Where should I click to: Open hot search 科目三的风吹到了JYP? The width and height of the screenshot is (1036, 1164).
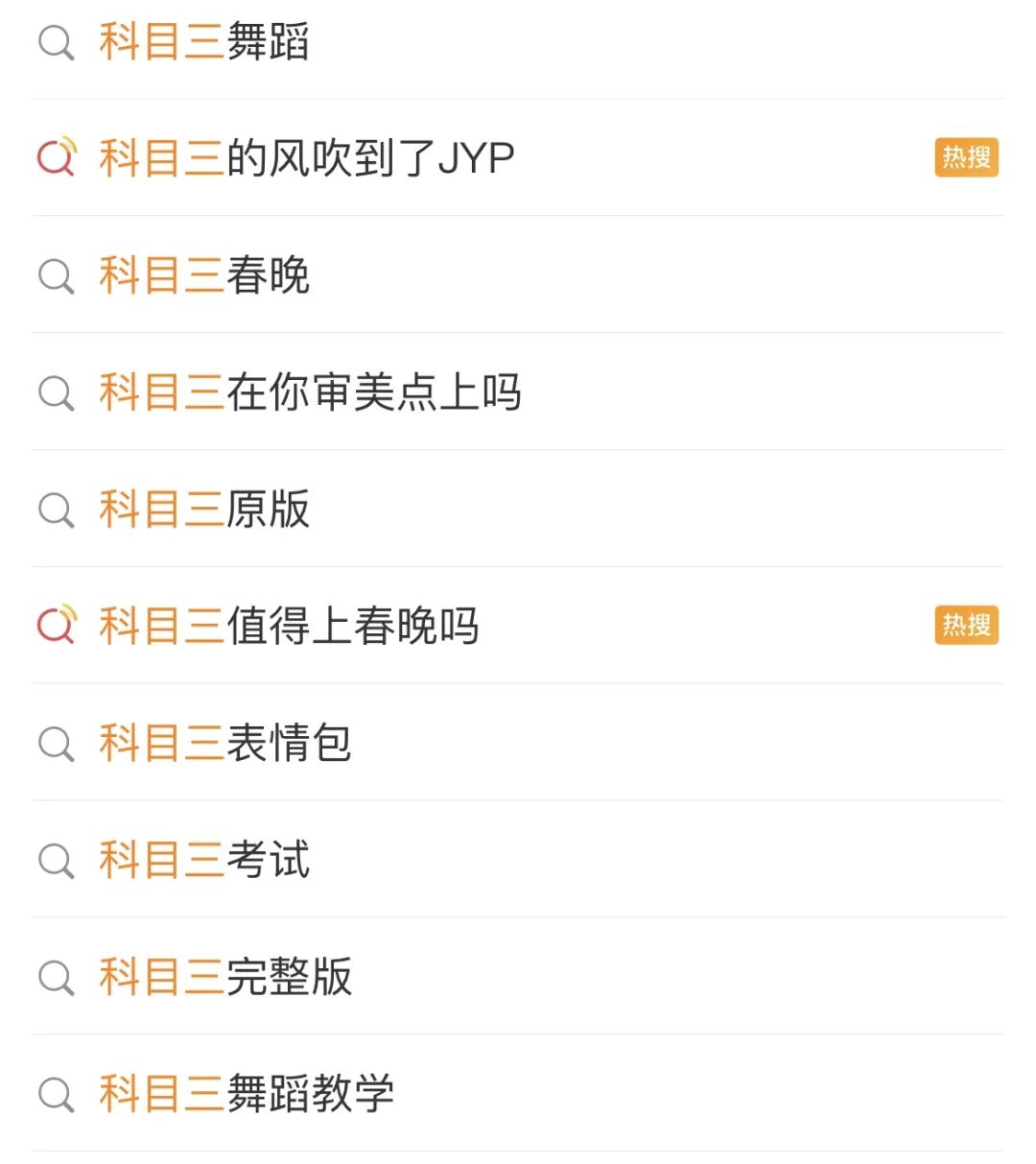click(307, 158)
